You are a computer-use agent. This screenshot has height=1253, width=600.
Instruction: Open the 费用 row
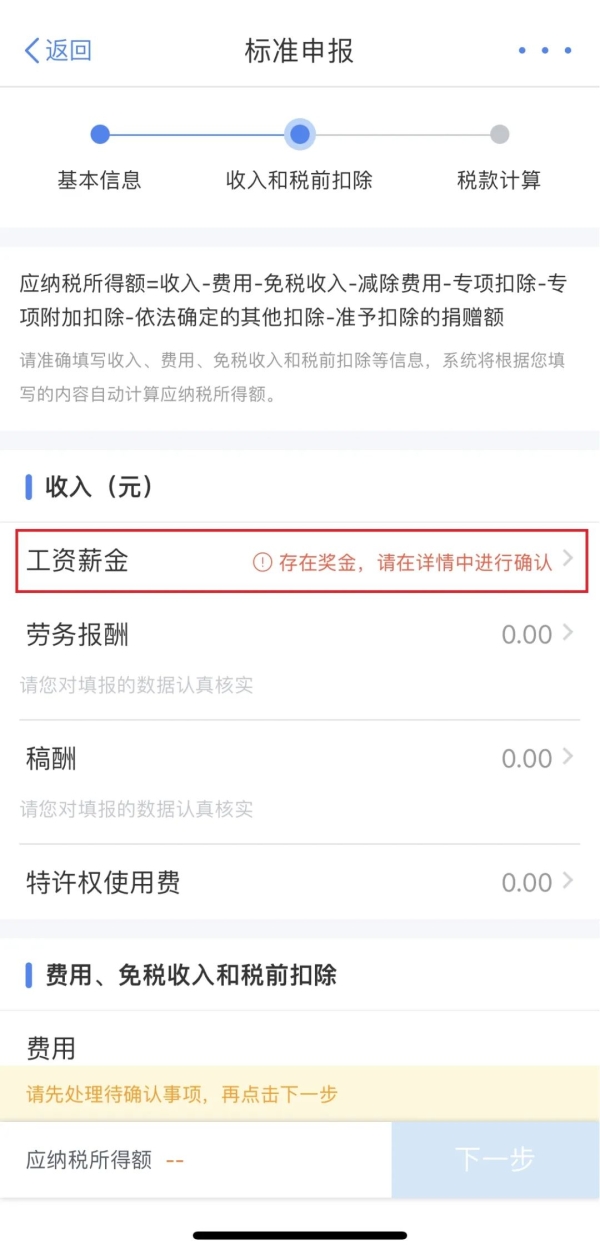300,1046
